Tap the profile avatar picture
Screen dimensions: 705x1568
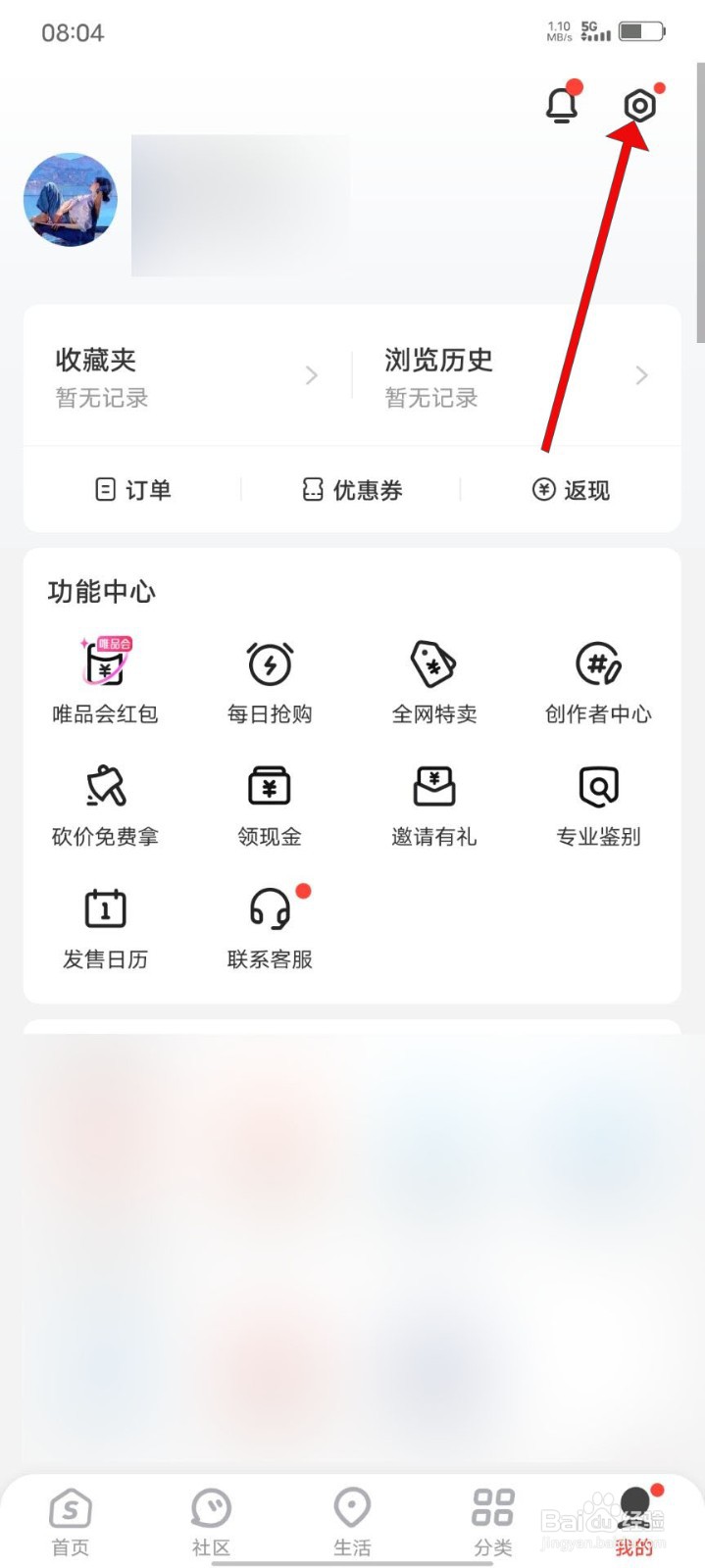71,200
